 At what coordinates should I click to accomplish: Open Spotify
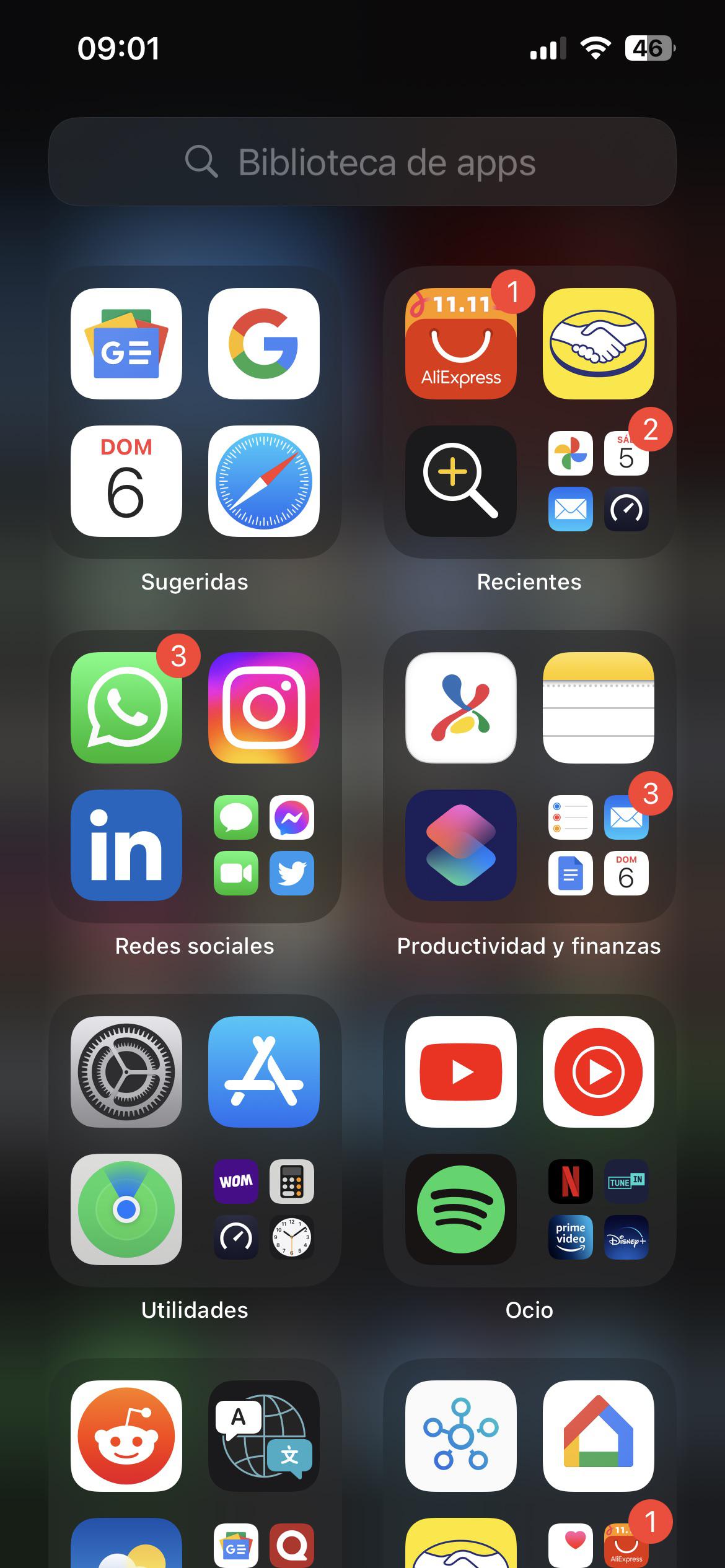pos(461,1209)
